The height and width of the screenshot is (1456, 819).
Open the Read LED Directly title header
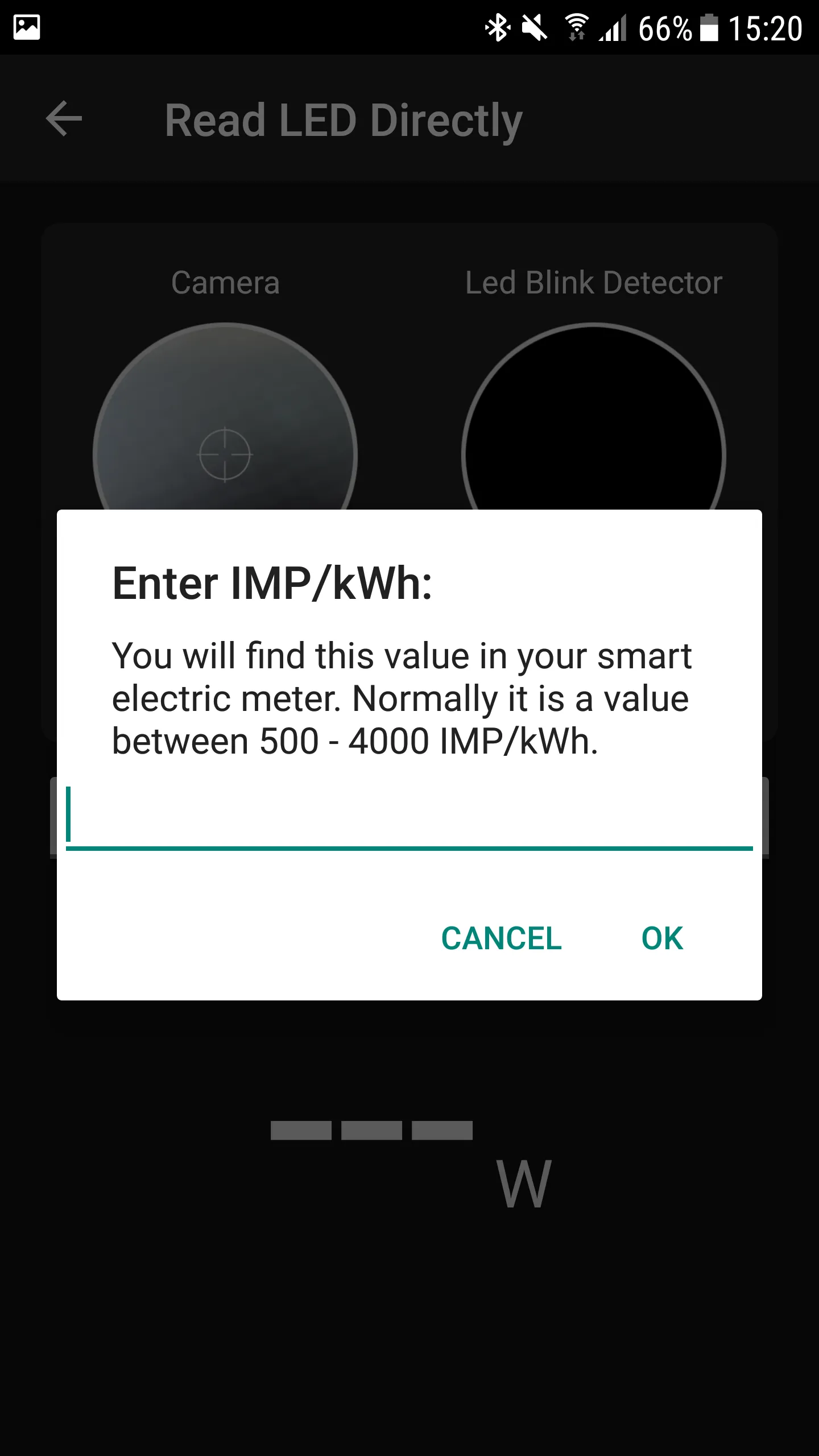[x=342, y=119]
